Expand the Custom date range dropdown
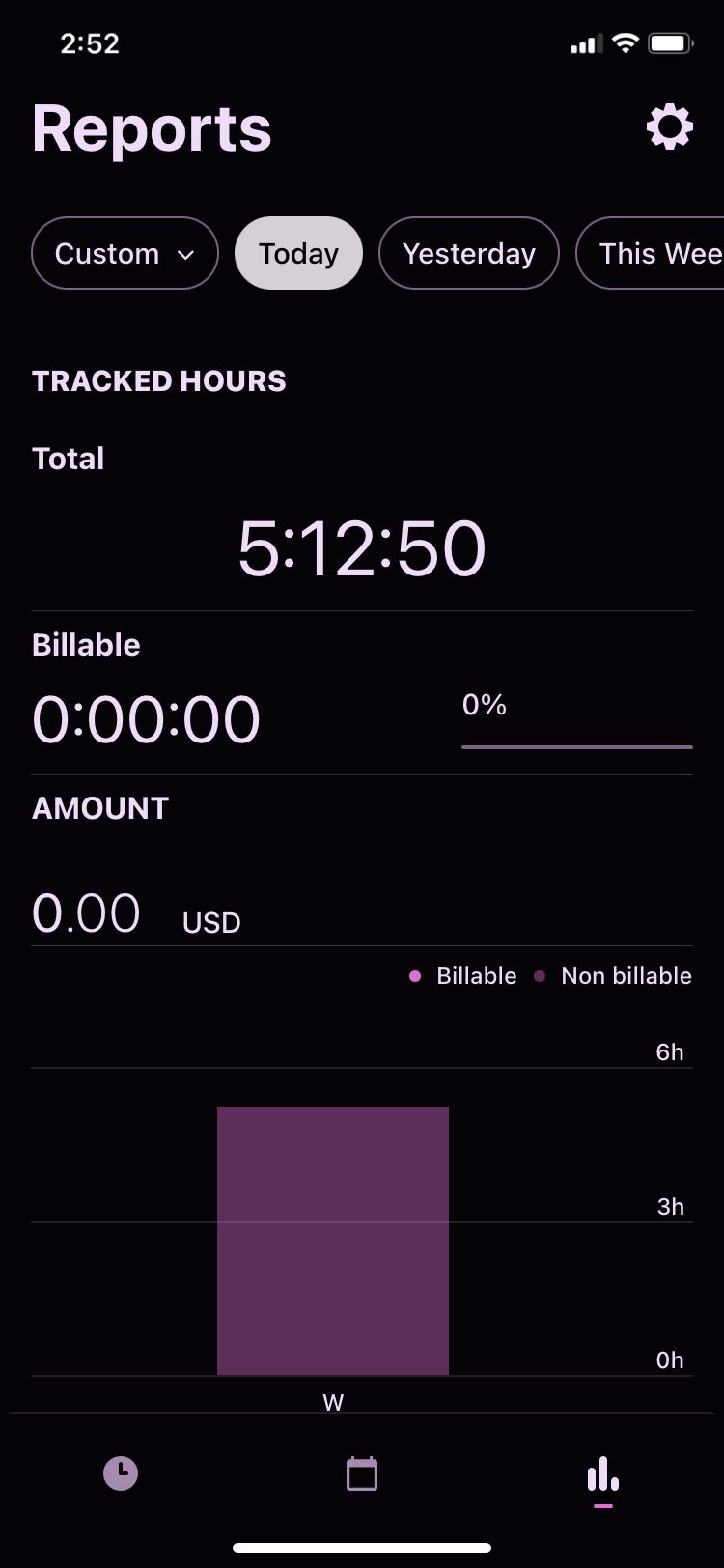The height and width of the screenshot is (1568, 724). pyautogui.click(x=125, y=253)
